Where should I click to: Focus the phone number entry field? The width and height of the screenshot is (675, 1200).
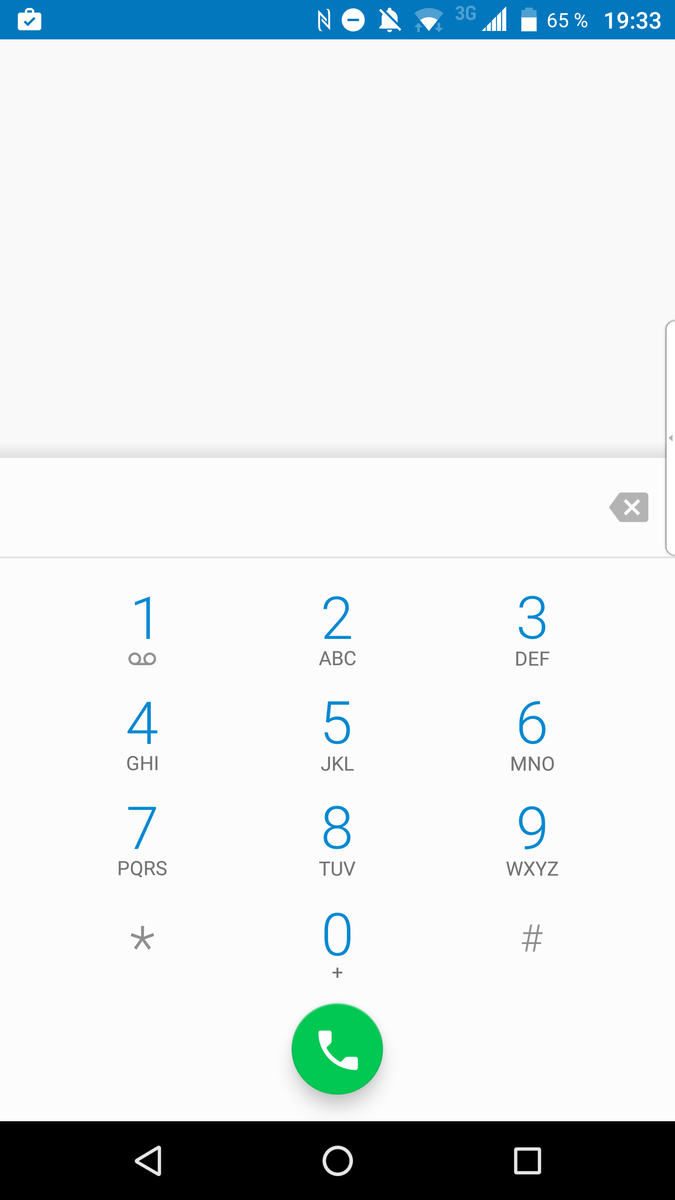[x=300, y=507]
